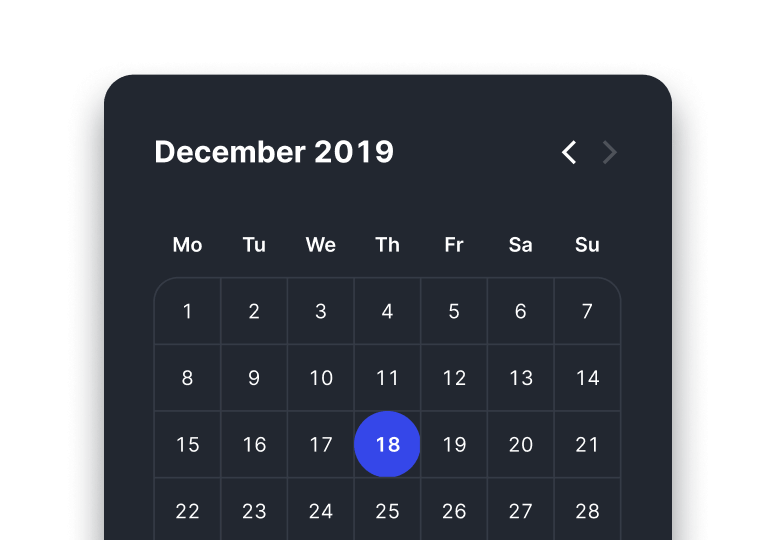
Task: Choose December 11
Action: pyautogui.click(x=387, y=378)
